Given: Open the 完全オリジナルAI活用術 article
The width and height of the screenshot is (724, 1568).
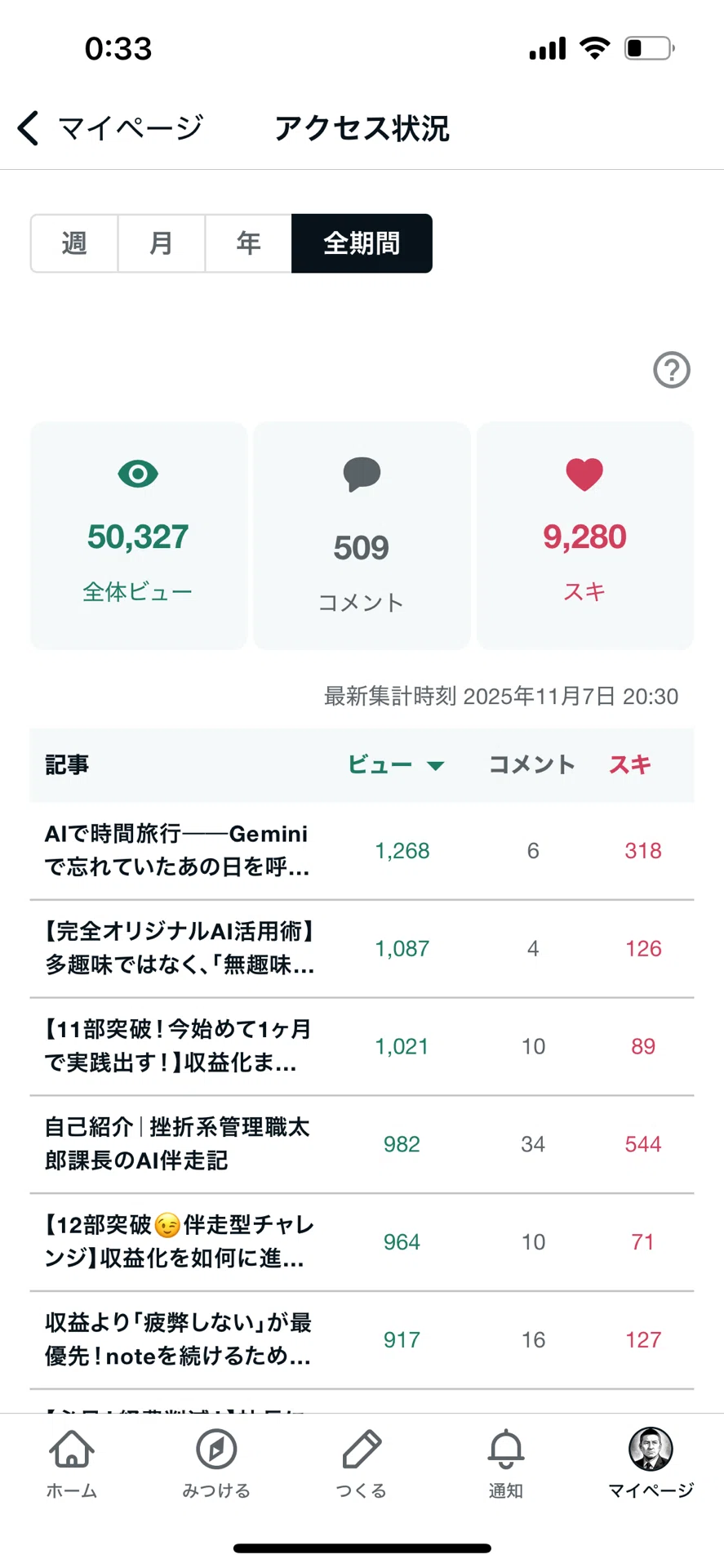Looking at the screenshot, I should coord(362,948).
